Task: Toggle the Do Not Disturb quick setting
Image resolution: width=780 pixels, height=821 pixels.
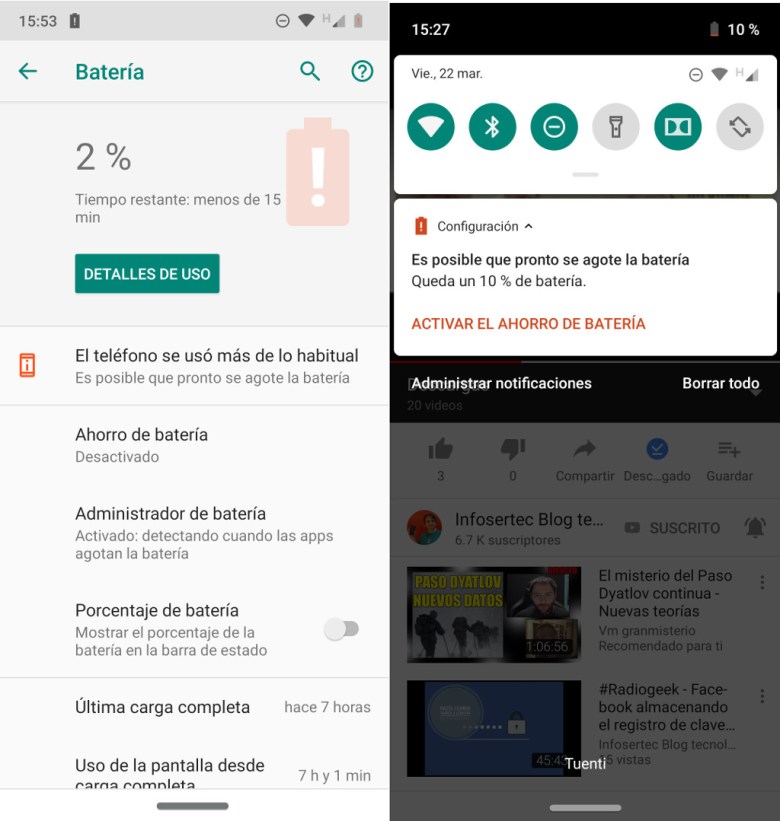Action: pos(554,127)
